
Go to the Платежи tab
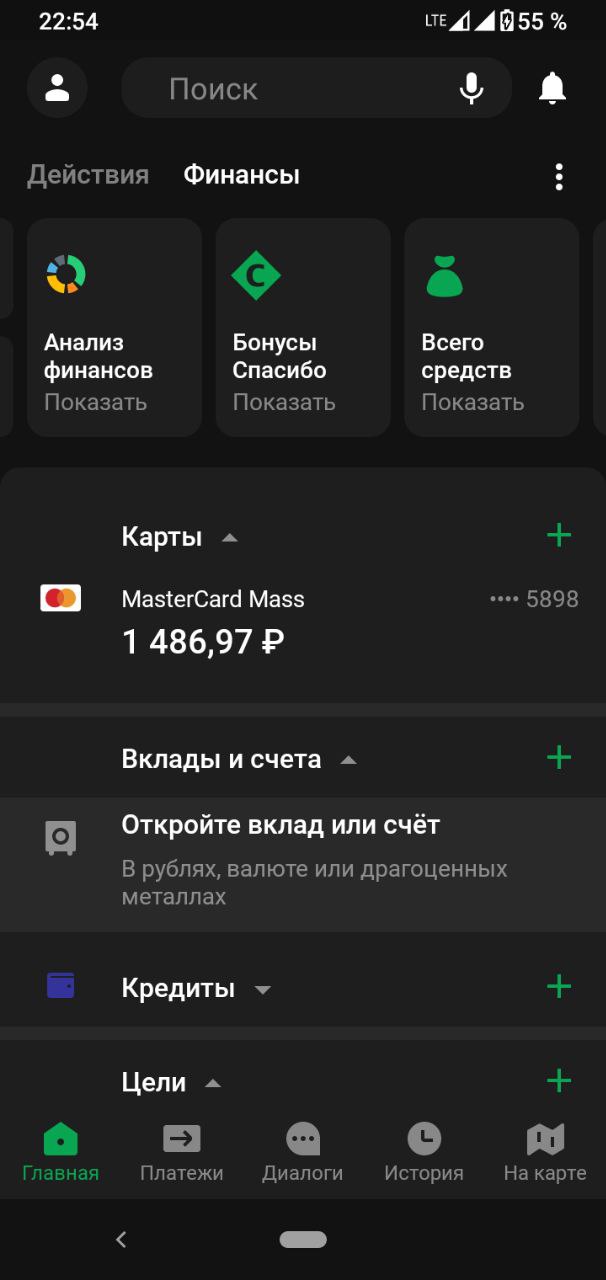click(x=181, y=1152)
